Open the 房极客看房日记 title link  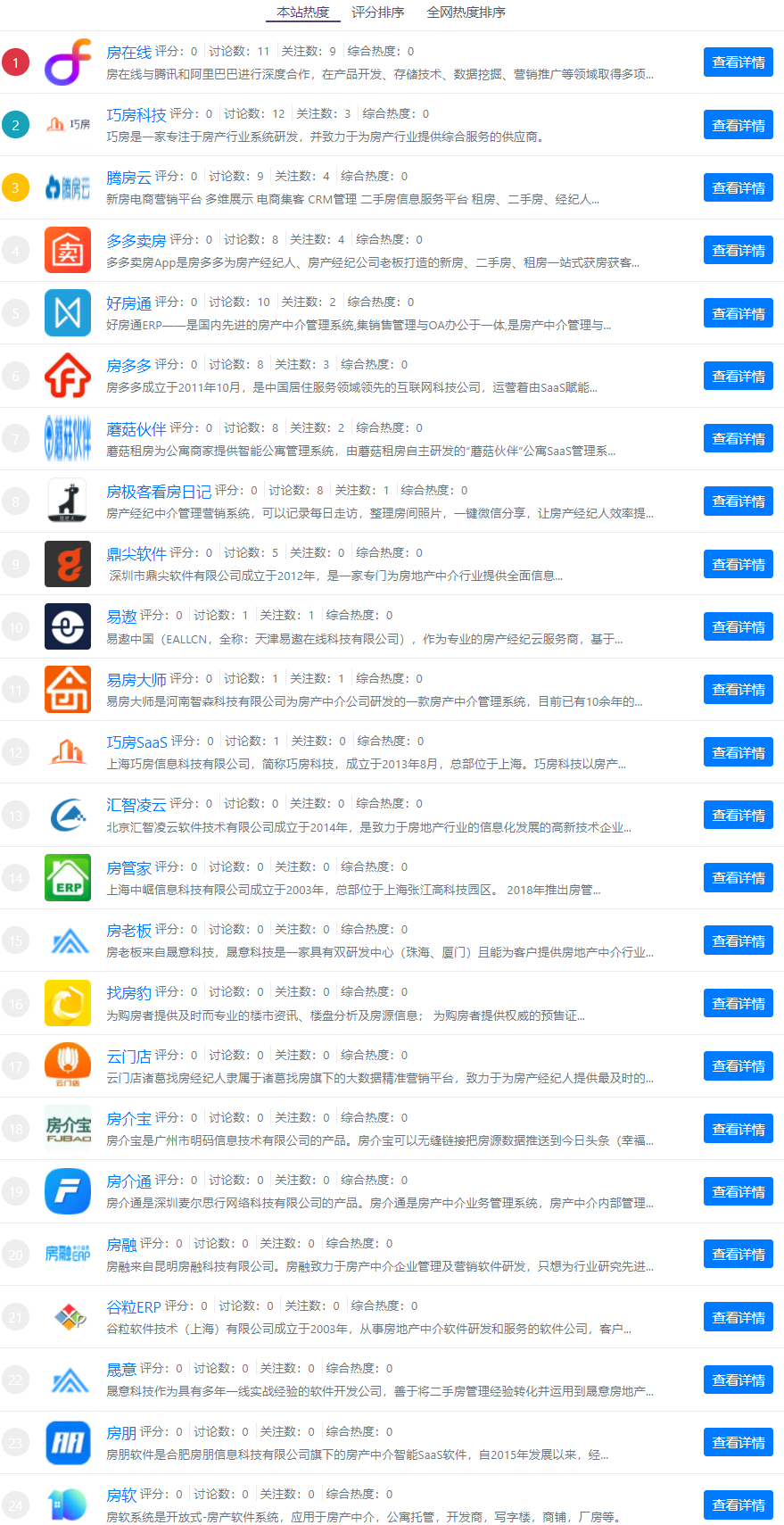pos(158,492)
